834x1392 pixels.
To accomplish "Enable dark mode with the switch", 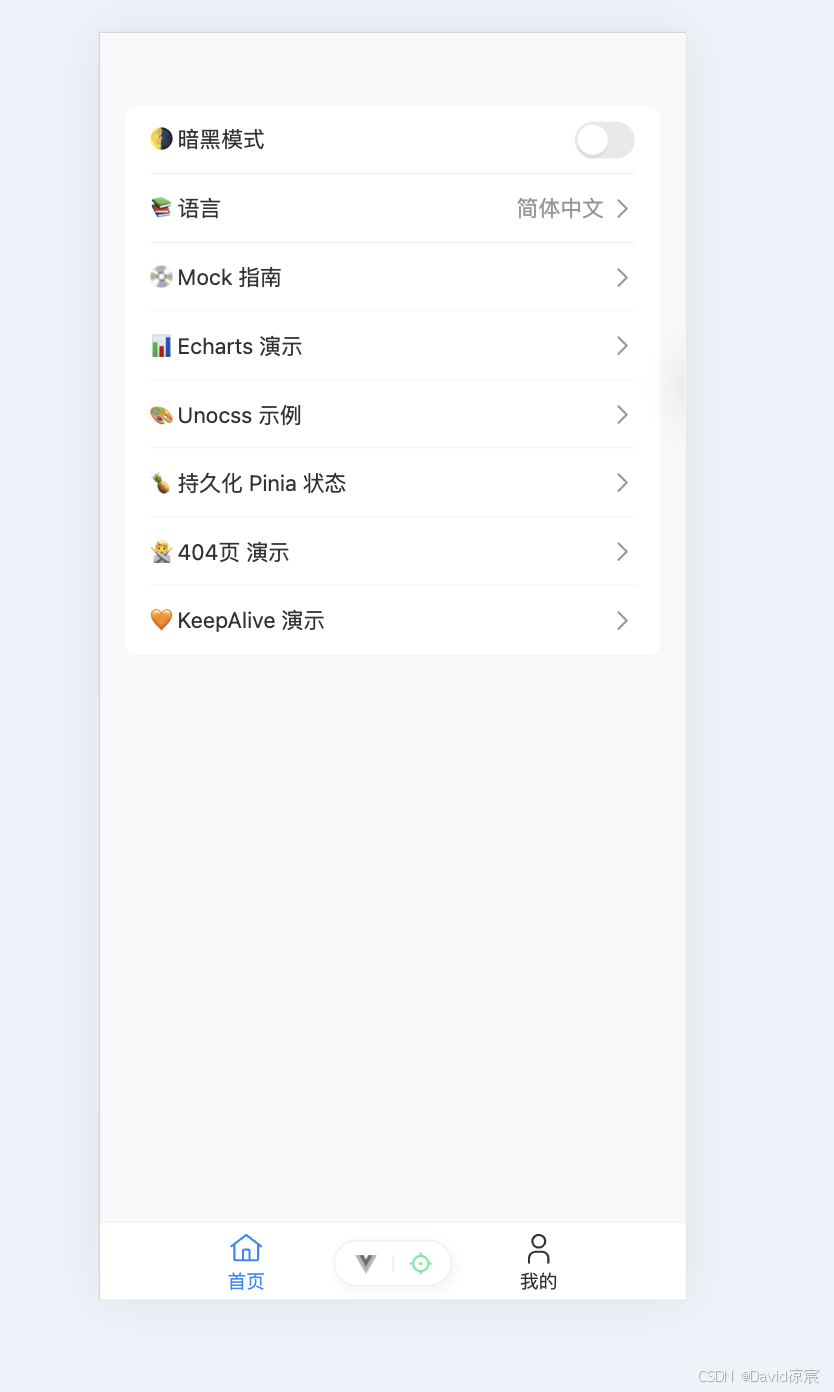I will coord(604,140).
